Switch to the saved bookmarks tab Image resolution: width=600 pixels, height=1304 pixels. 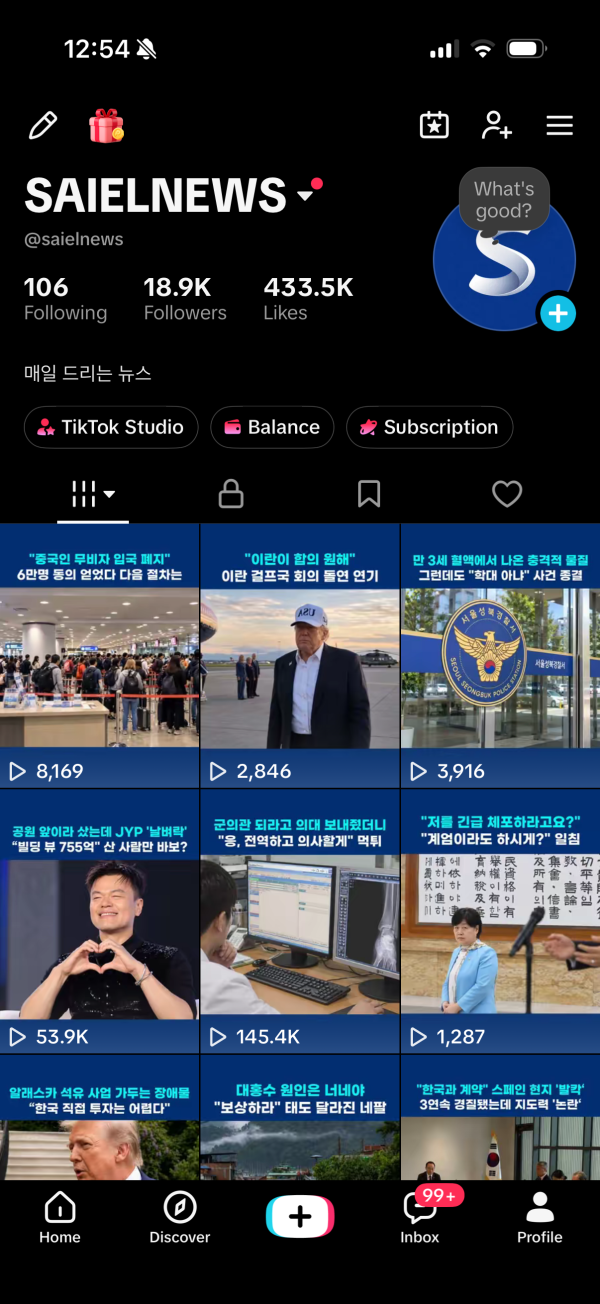pos(369,493)
